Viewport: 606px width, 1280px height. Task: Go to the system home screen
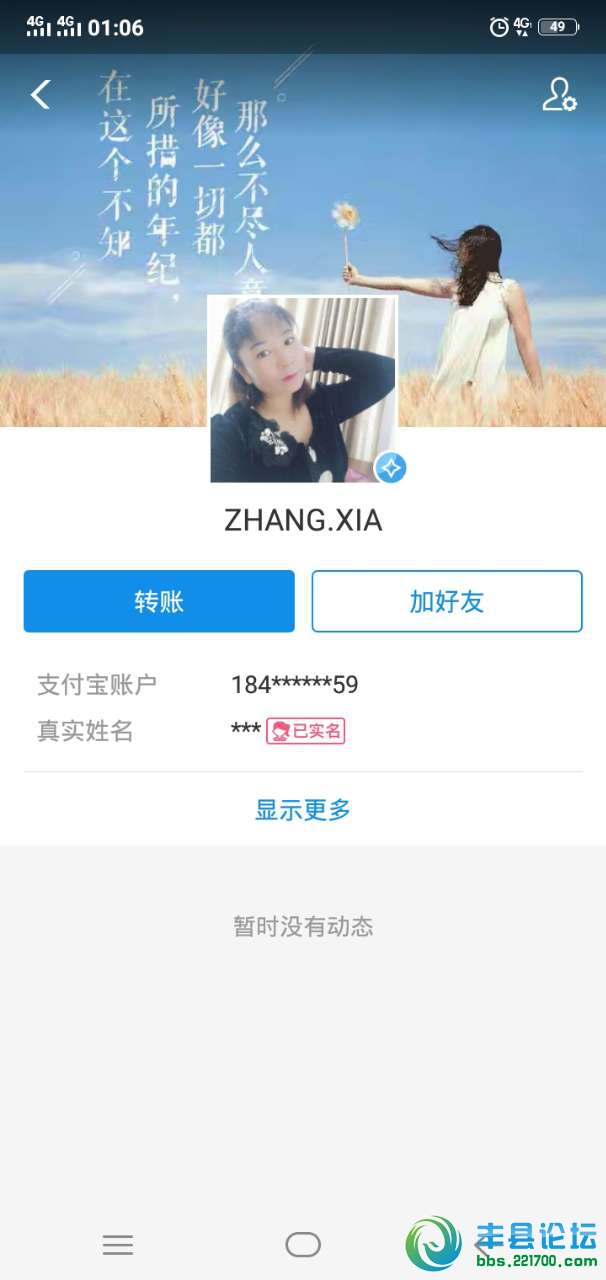click(x=303, y=1244)
